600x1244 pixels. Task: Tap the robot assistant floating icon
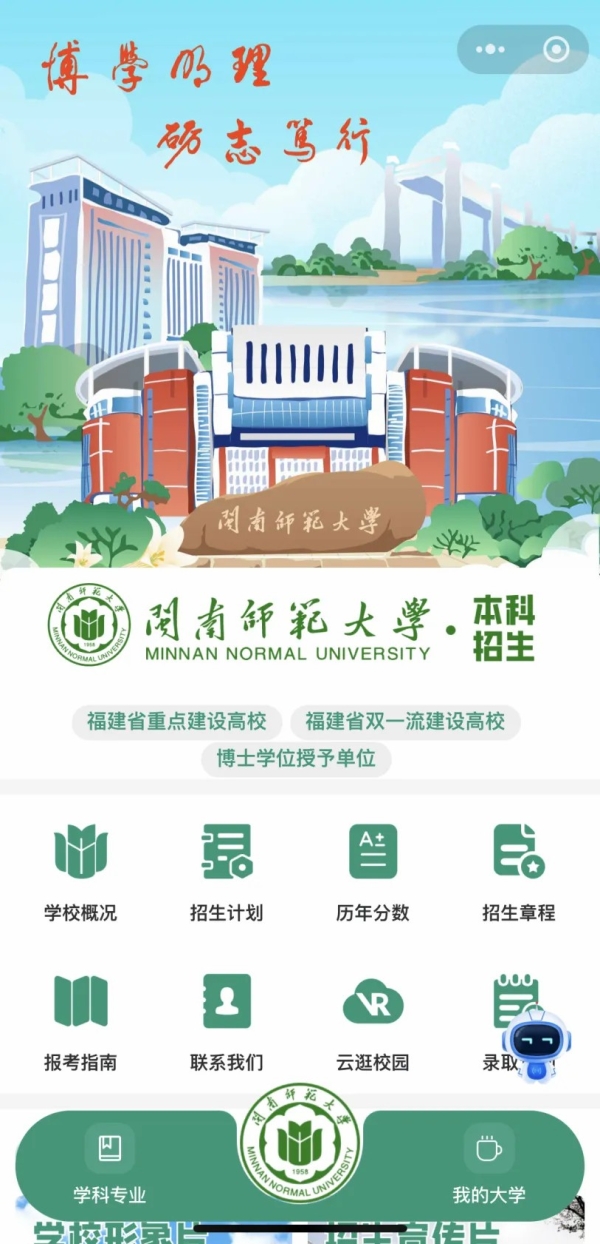(x=537, y=1041)
